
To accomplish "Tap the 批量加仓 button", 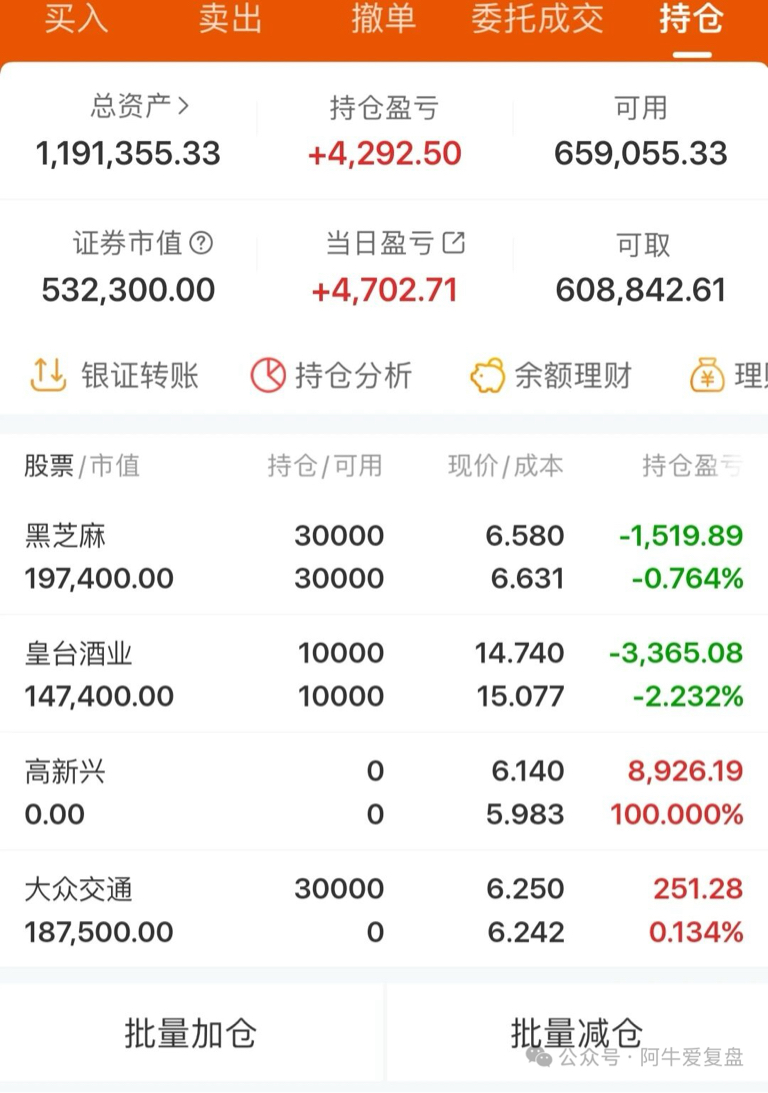I will (191, 1032).
